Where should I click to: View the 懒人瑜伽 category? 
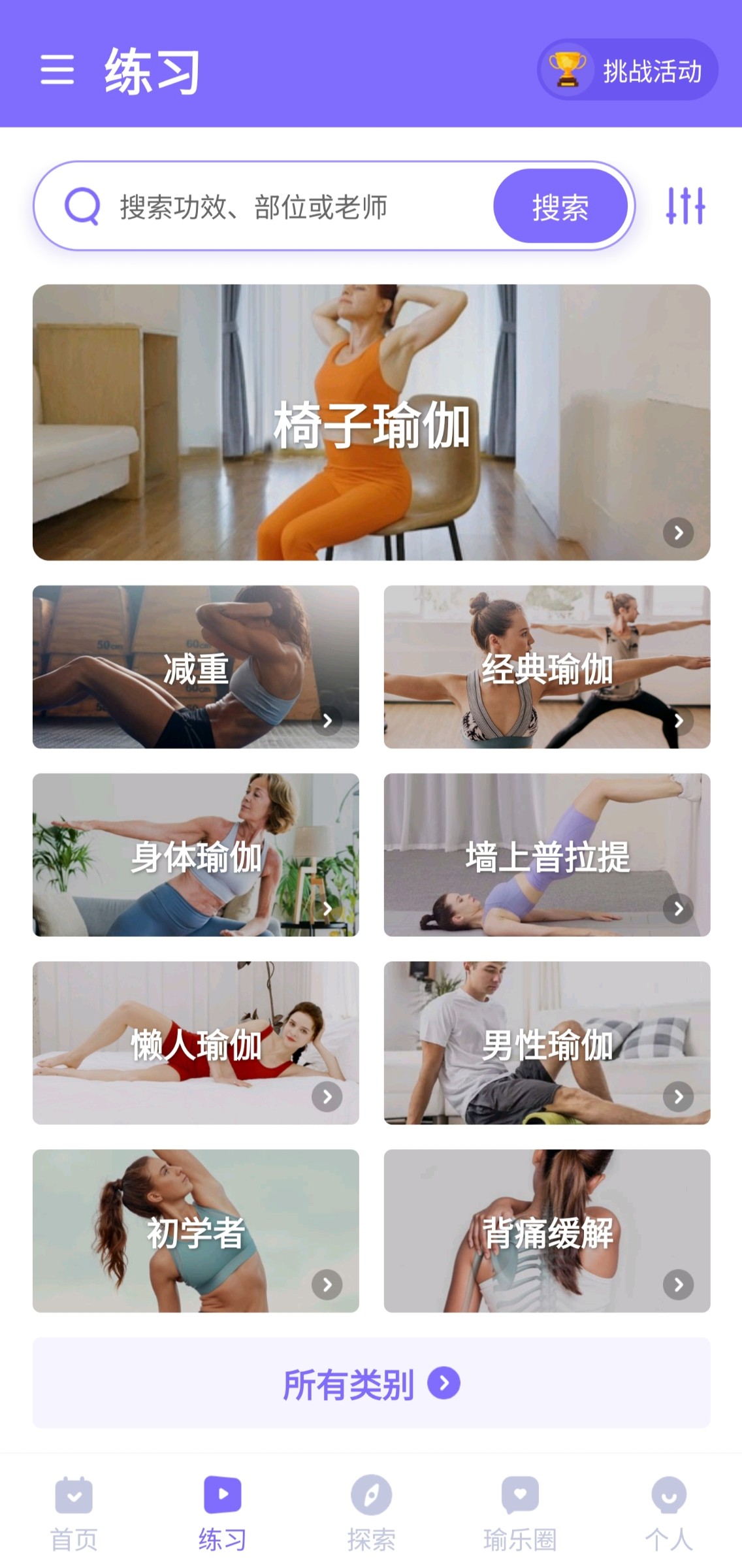[x=195, y=1043]
